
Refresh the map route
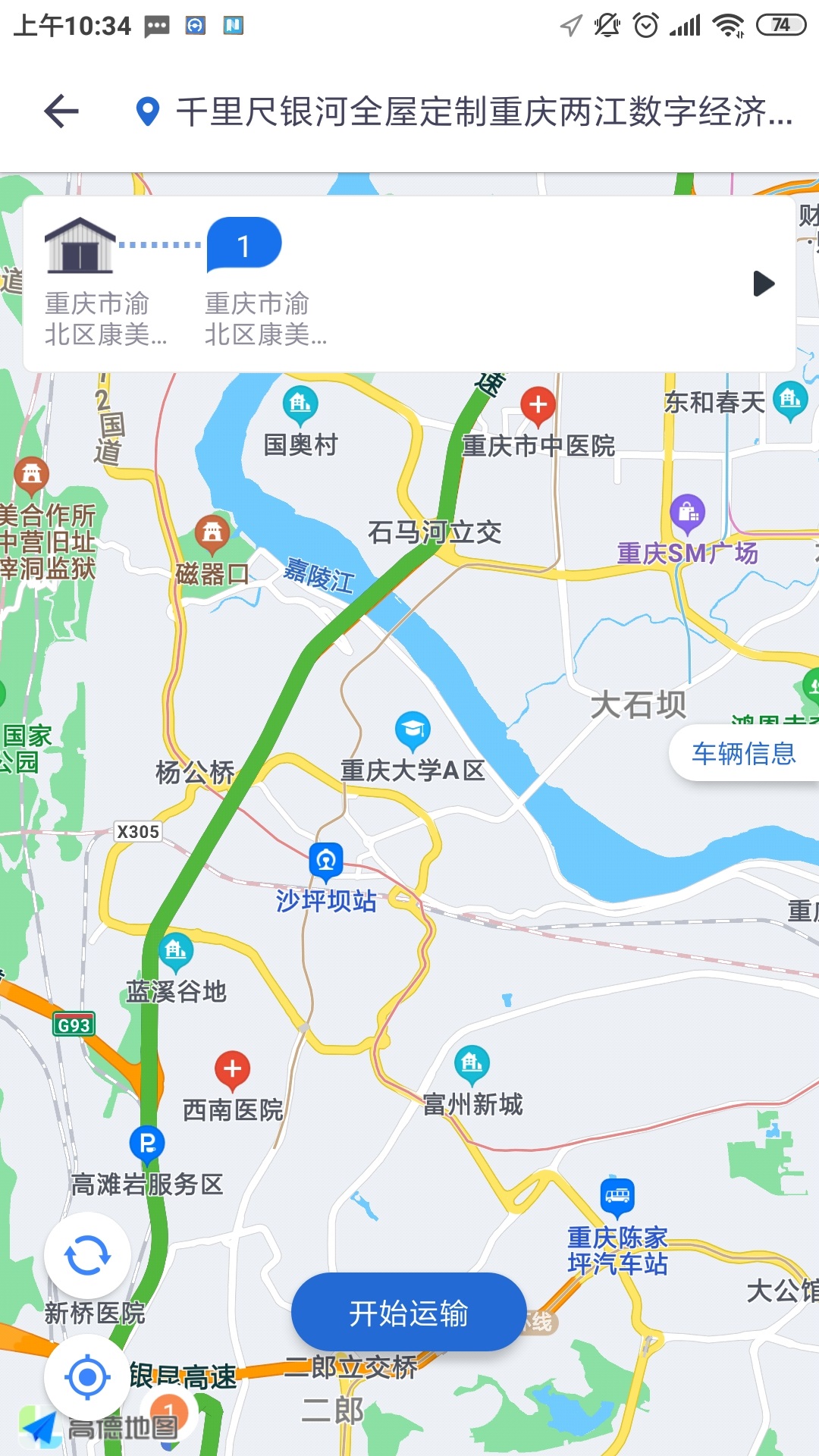[87, 1256]
